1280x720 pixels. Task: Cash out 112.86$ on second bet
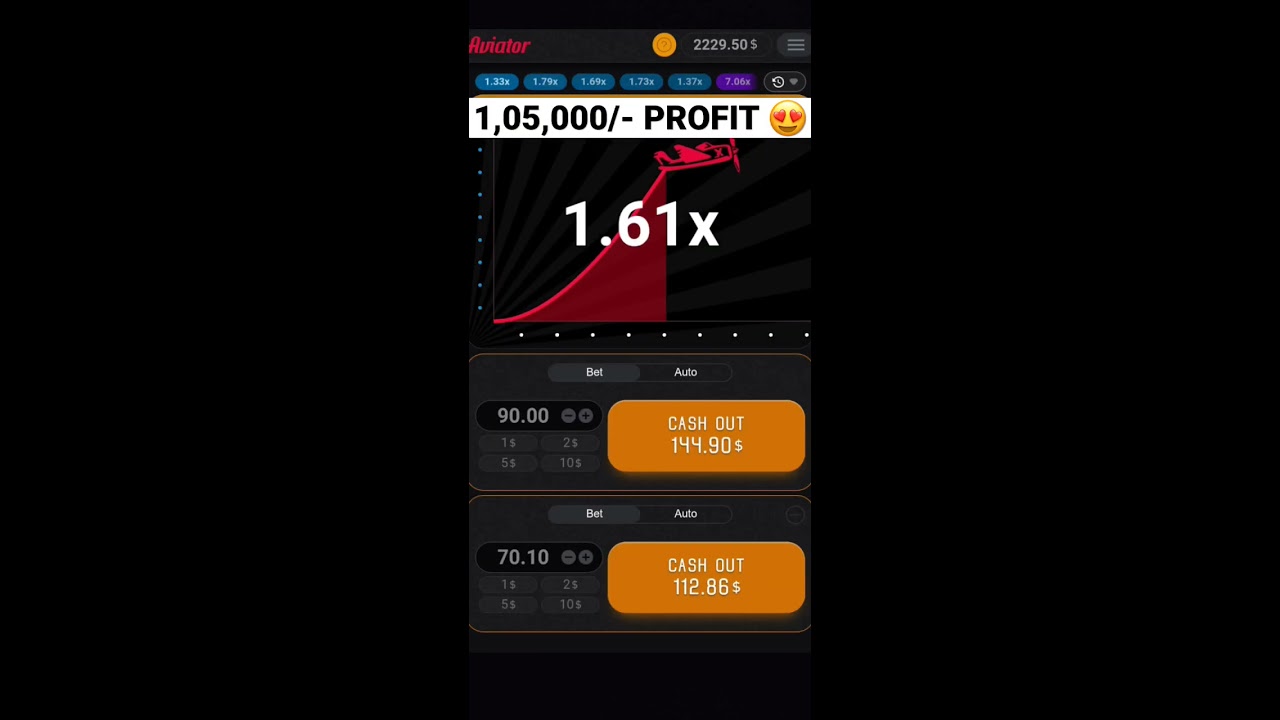[706, 577]
